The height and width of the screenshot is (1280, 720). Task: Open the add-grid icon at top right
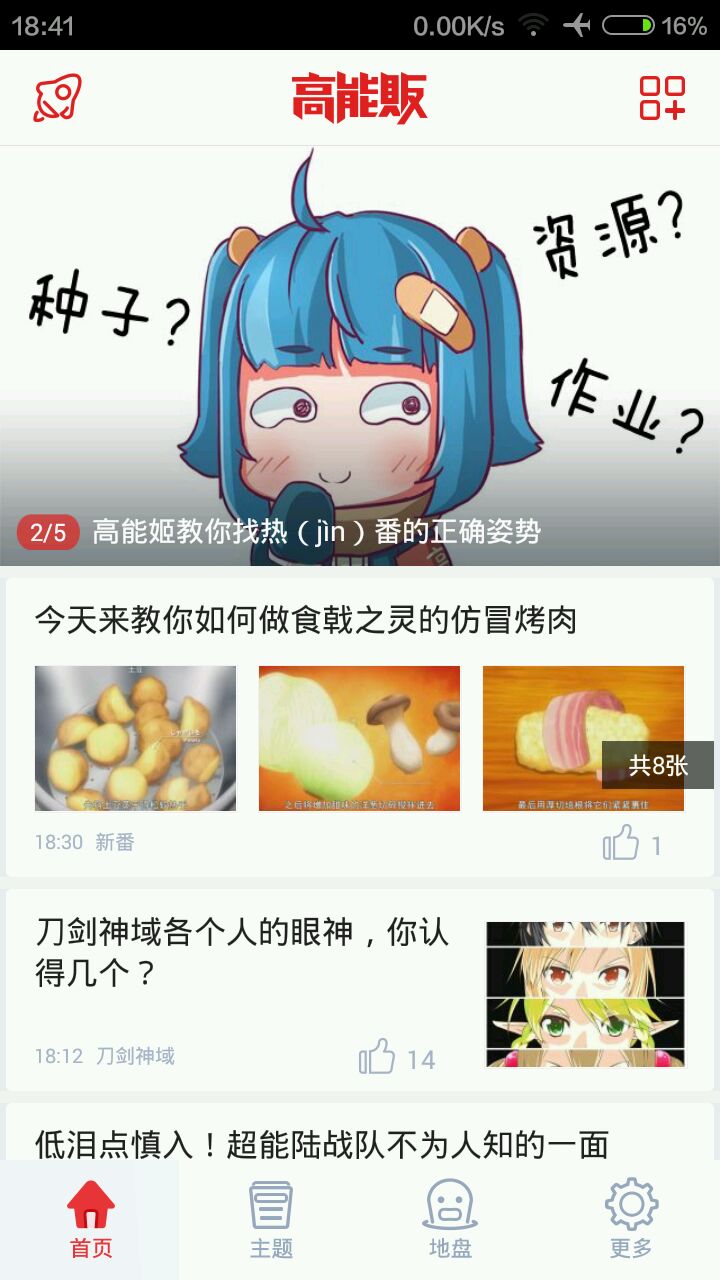pyautogui.click(x=662, y=98)
